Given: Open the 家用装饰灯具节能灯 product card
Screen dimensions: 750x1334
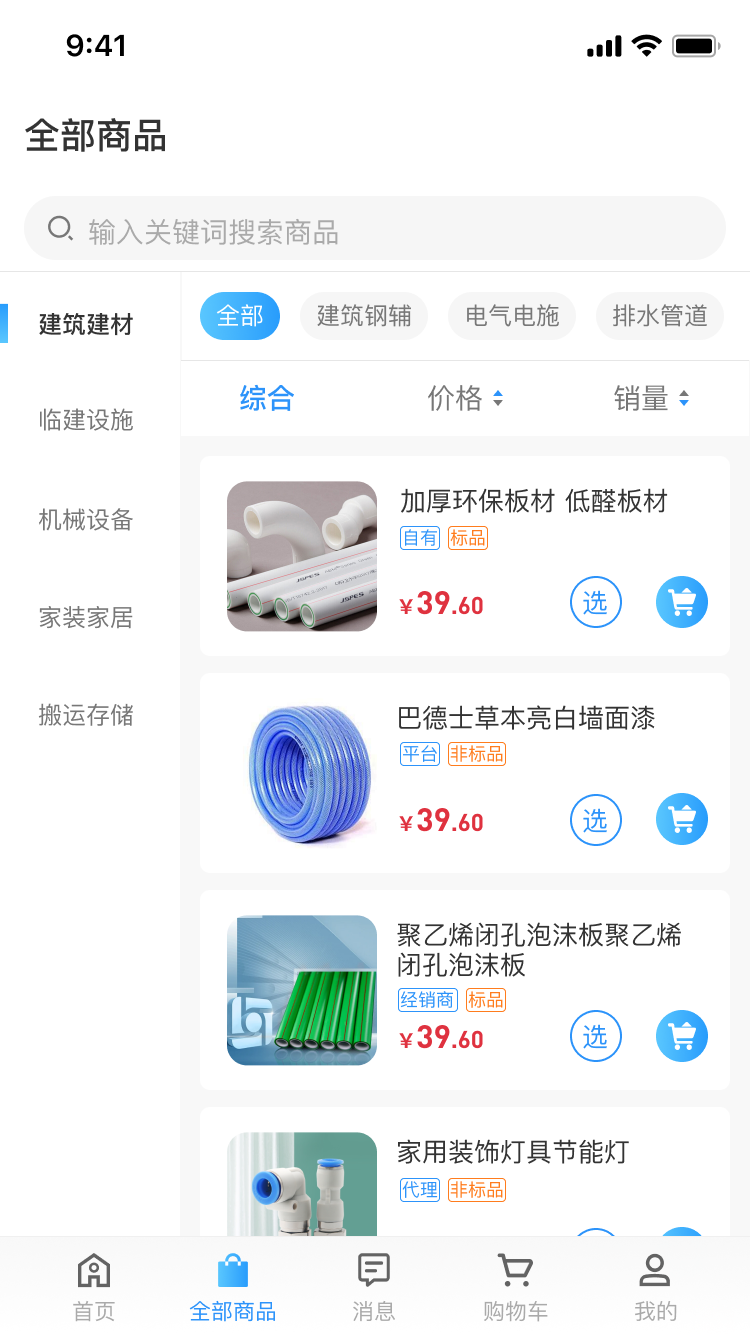Looking at the screenshot, I should [512, 1152].
